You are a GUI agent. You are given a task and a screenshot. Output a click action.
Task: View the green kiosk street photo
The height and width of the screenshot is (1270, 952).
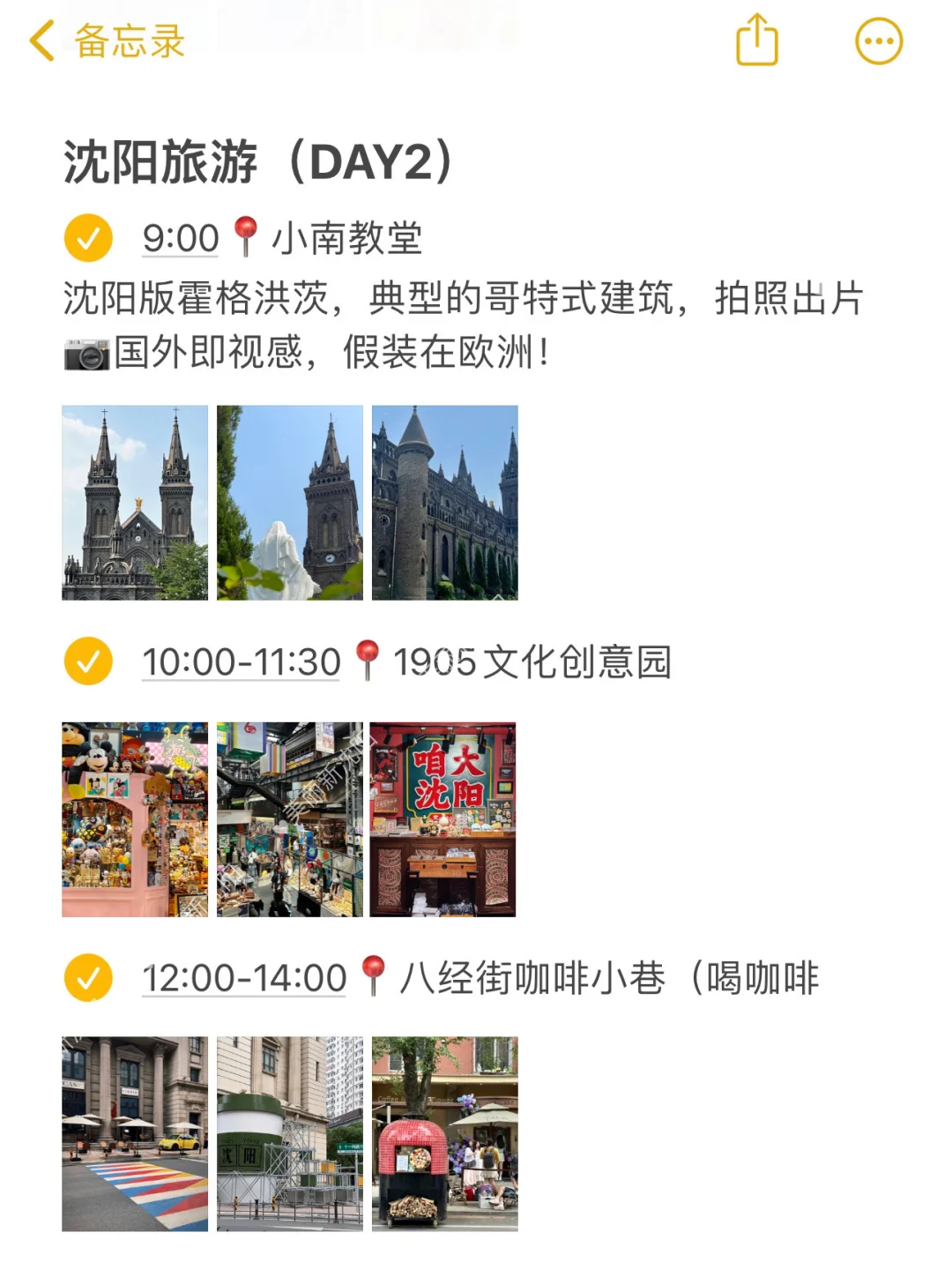[290, 1133]
